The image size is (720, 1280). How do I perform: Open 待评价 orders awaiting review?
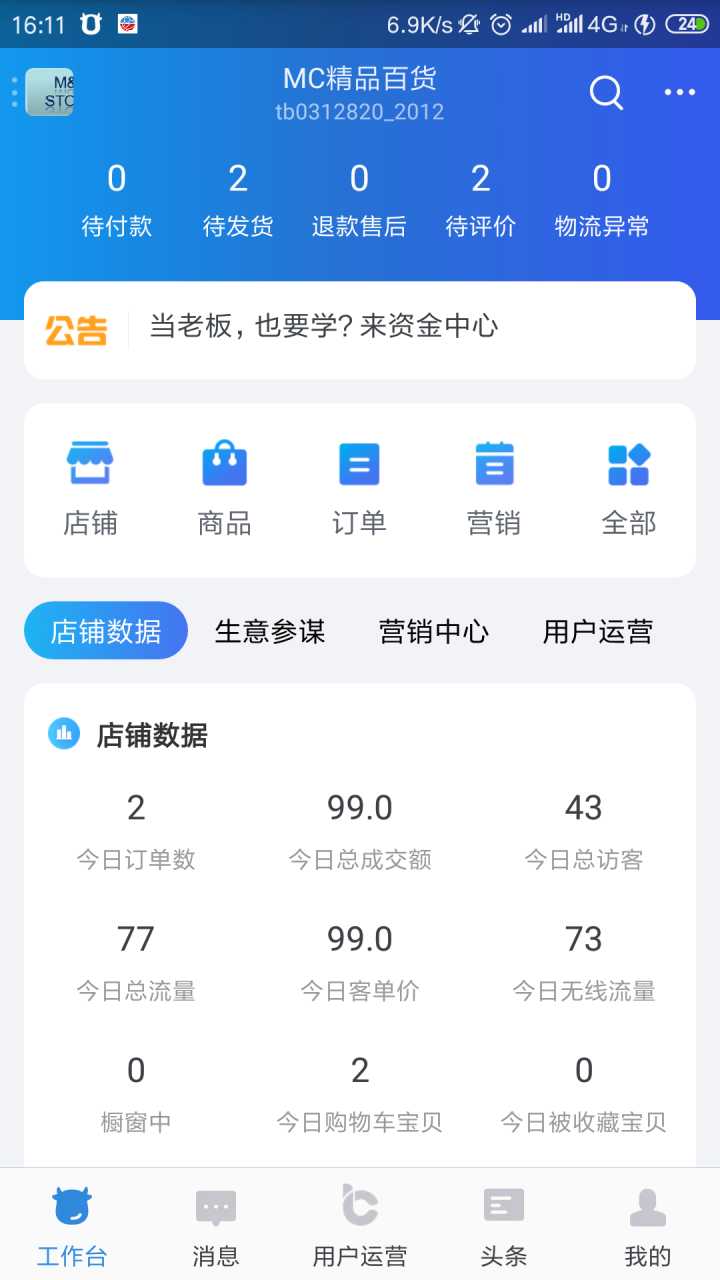click(x=481, y=201)
